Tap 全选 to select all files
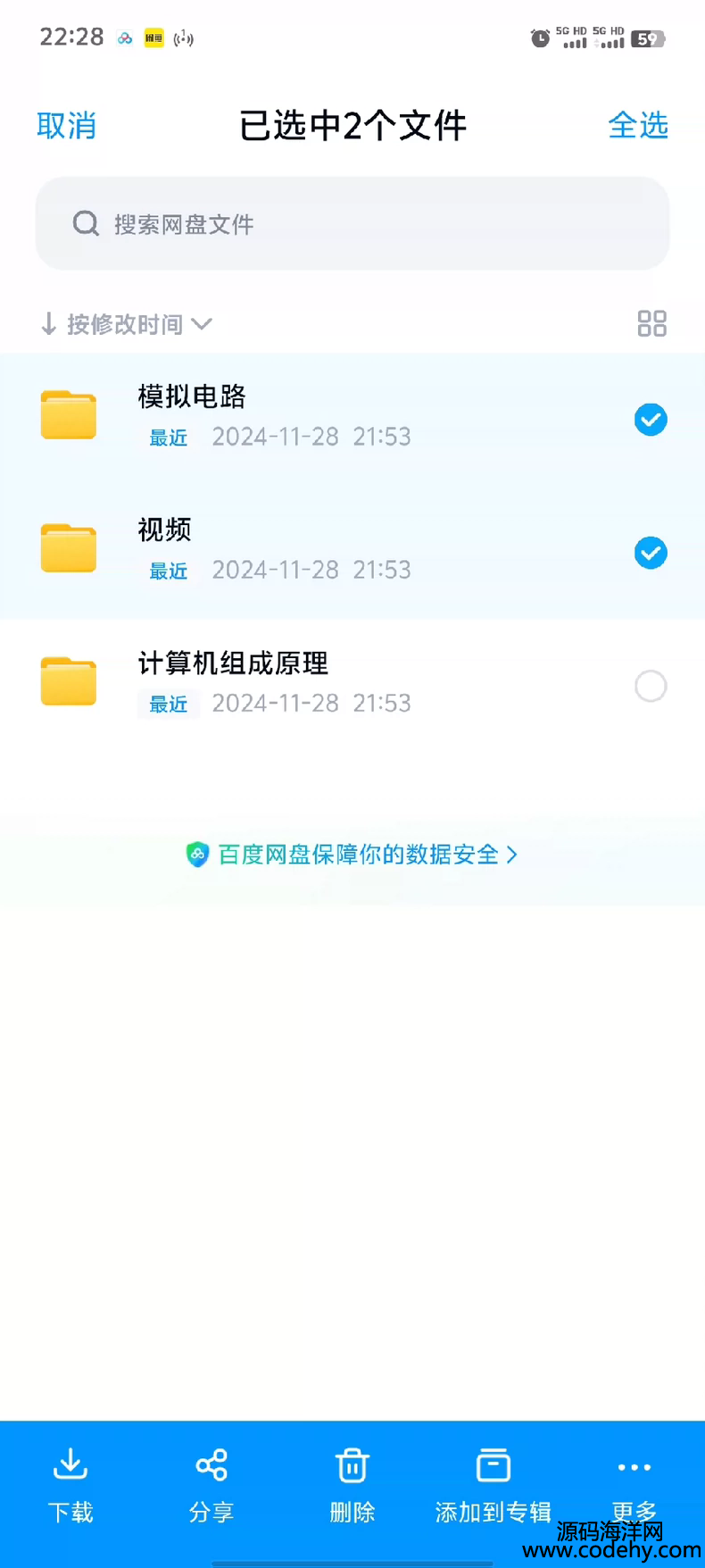Viewport: 705px width, 1568px height. tap(638, 126)
